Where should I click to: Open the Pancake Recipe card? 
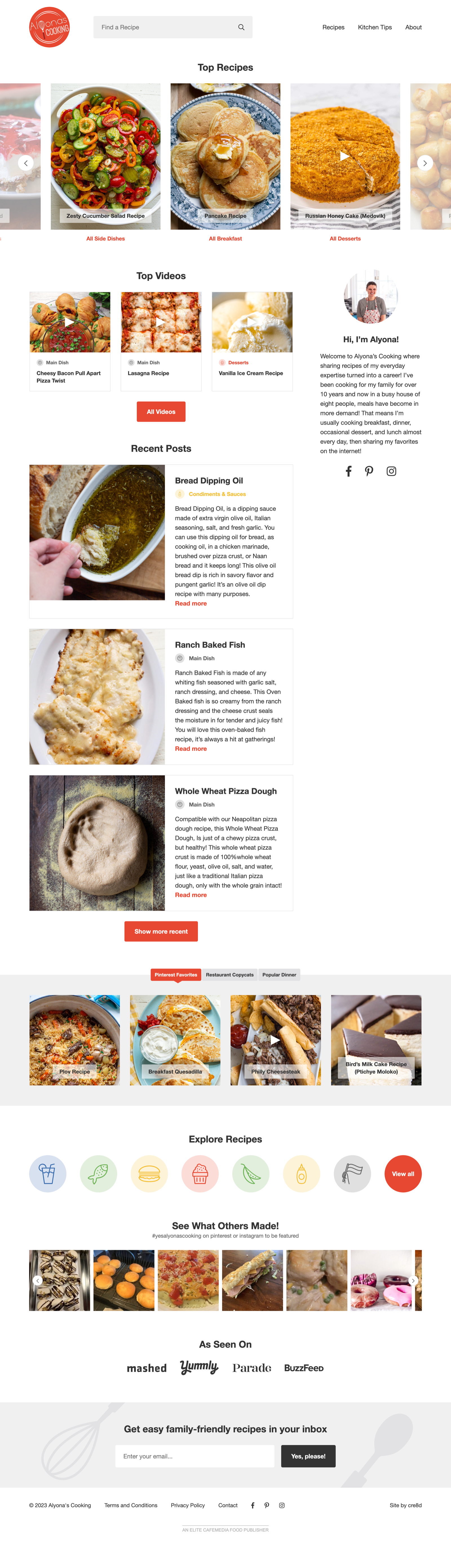225,156
